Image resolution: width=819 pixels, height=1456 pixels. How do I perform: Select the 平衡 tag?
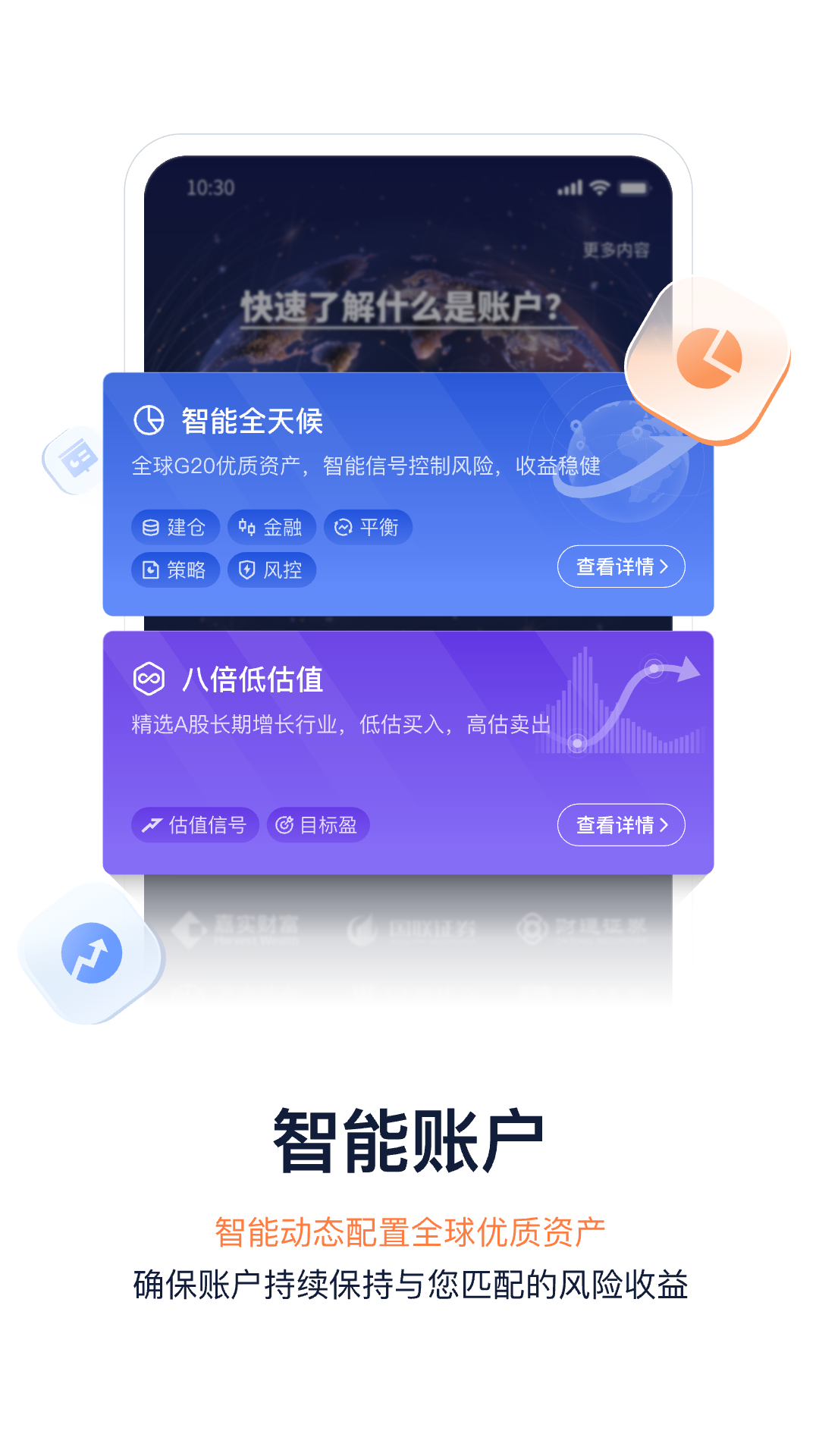tap(369, 527)
